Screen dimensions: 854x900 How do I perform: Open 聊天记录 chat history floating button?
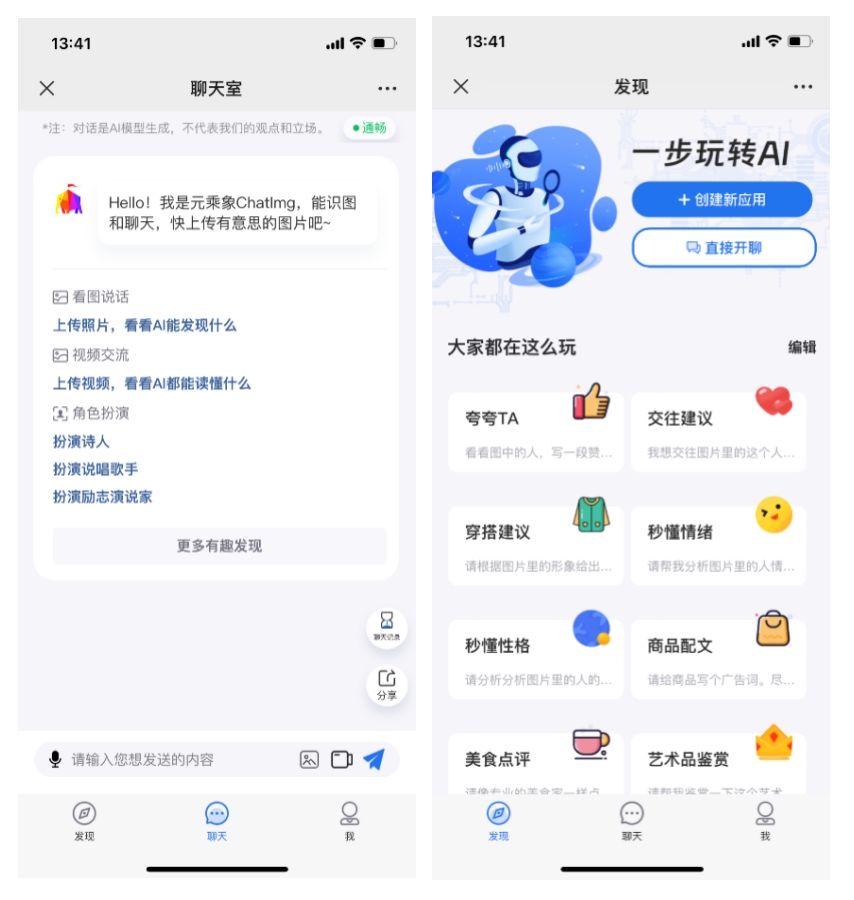pos(386,627)
